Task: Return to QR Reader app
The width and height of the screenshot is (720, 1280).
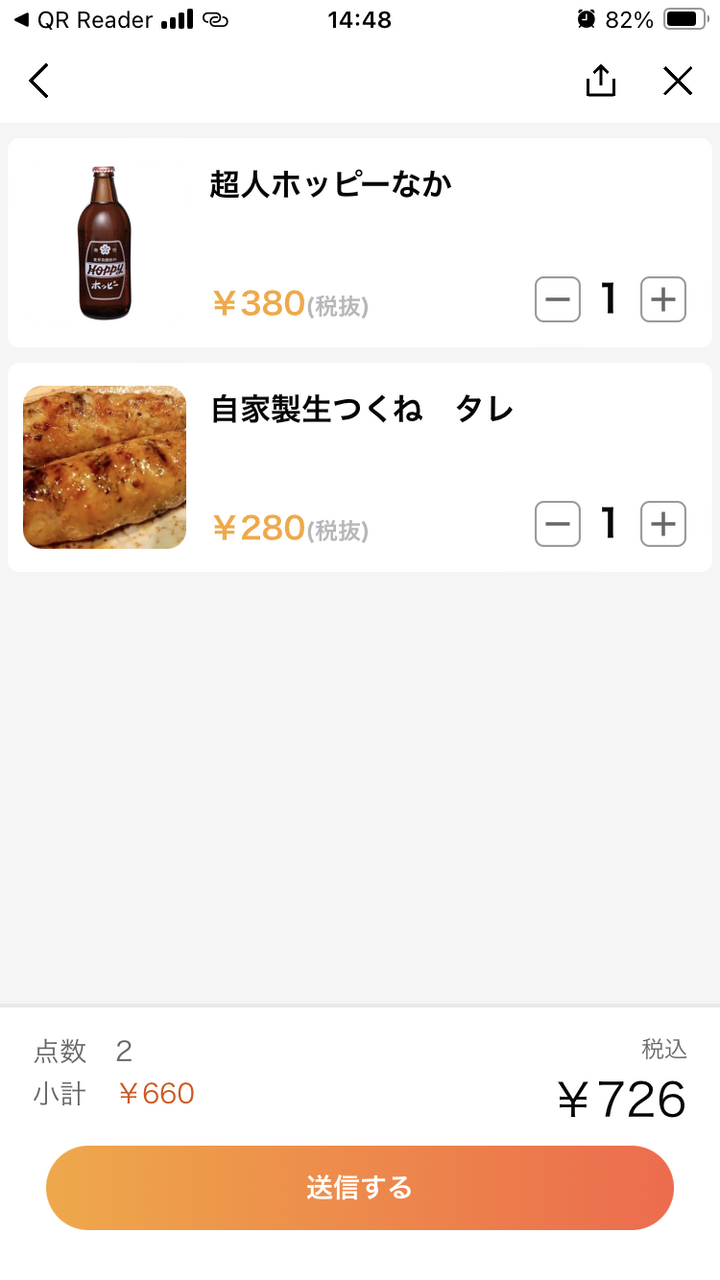Action: click(84, 20)
